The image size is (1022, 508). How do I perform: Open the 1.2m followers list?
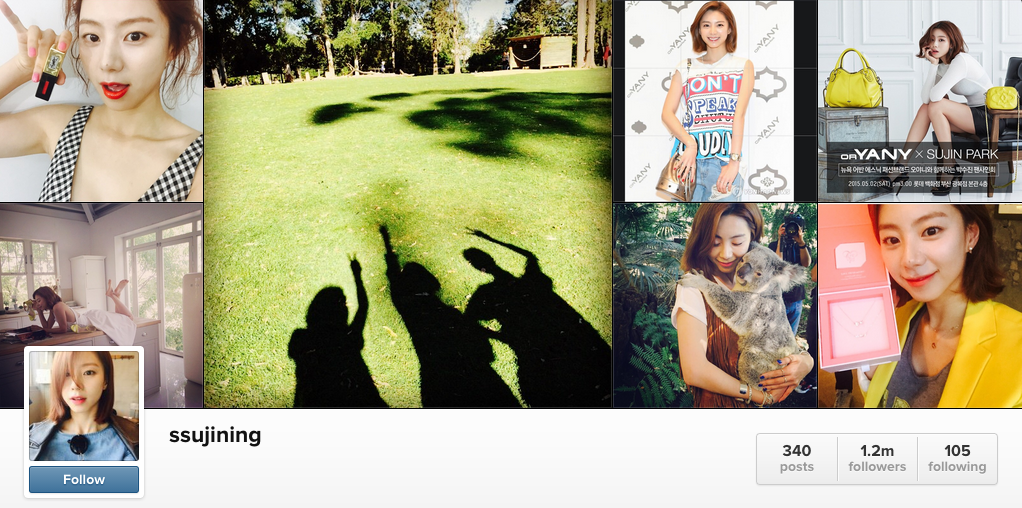tap(877, 459)
